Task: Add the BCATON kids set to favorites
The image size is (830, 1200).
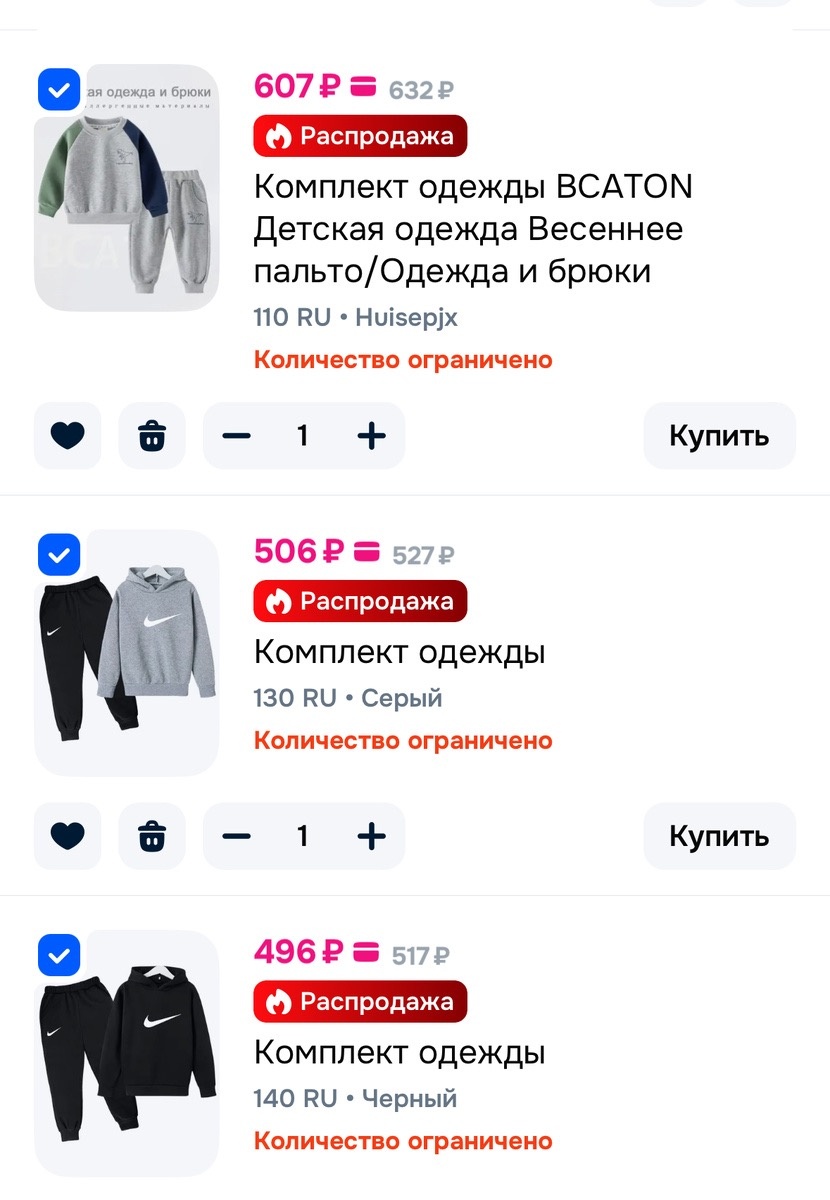Action: tap(67, 435)
